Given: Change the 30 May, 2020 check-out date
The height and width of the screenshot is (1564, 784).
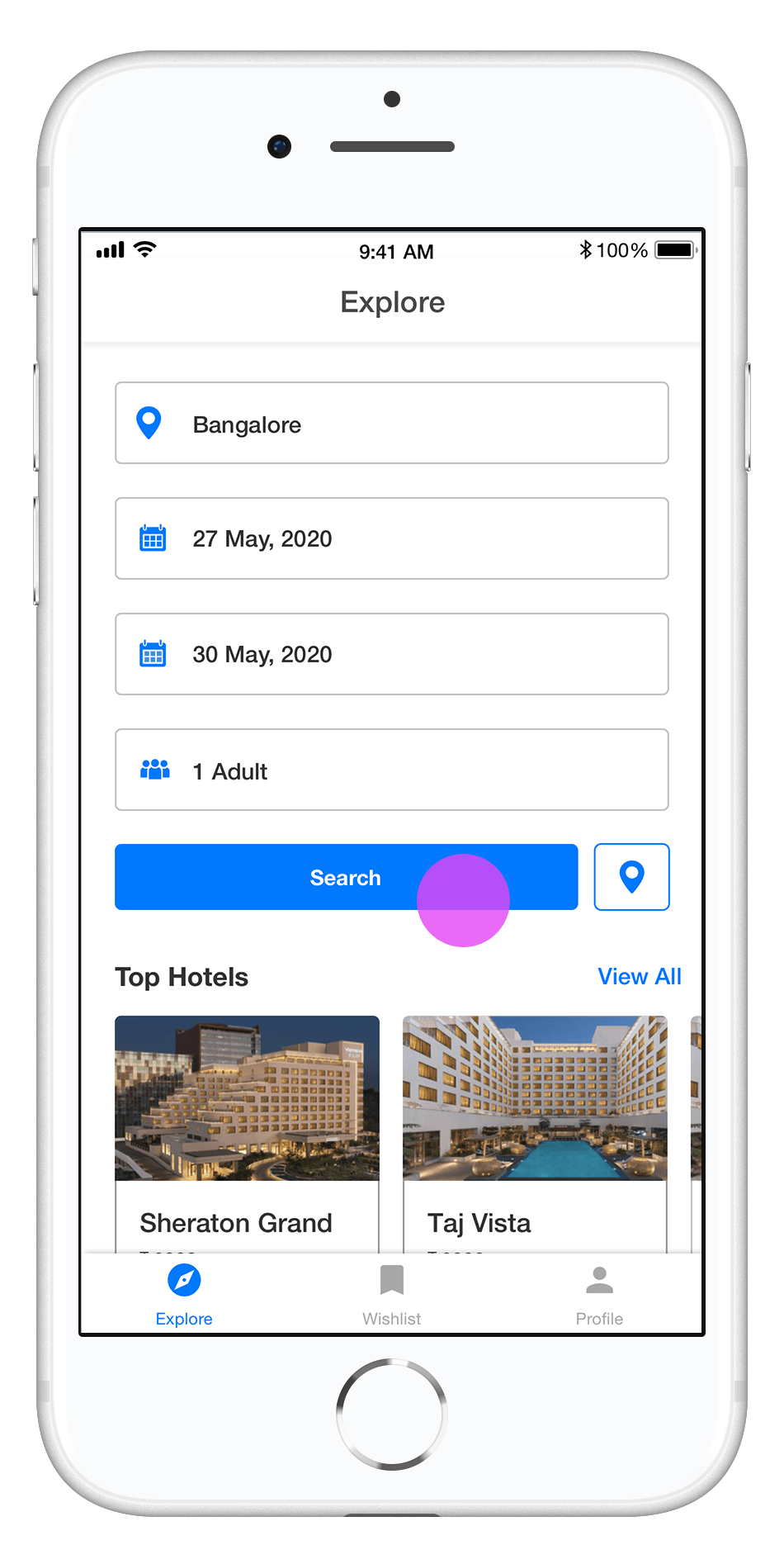Looking at the screenshot, I should point(391,654).
